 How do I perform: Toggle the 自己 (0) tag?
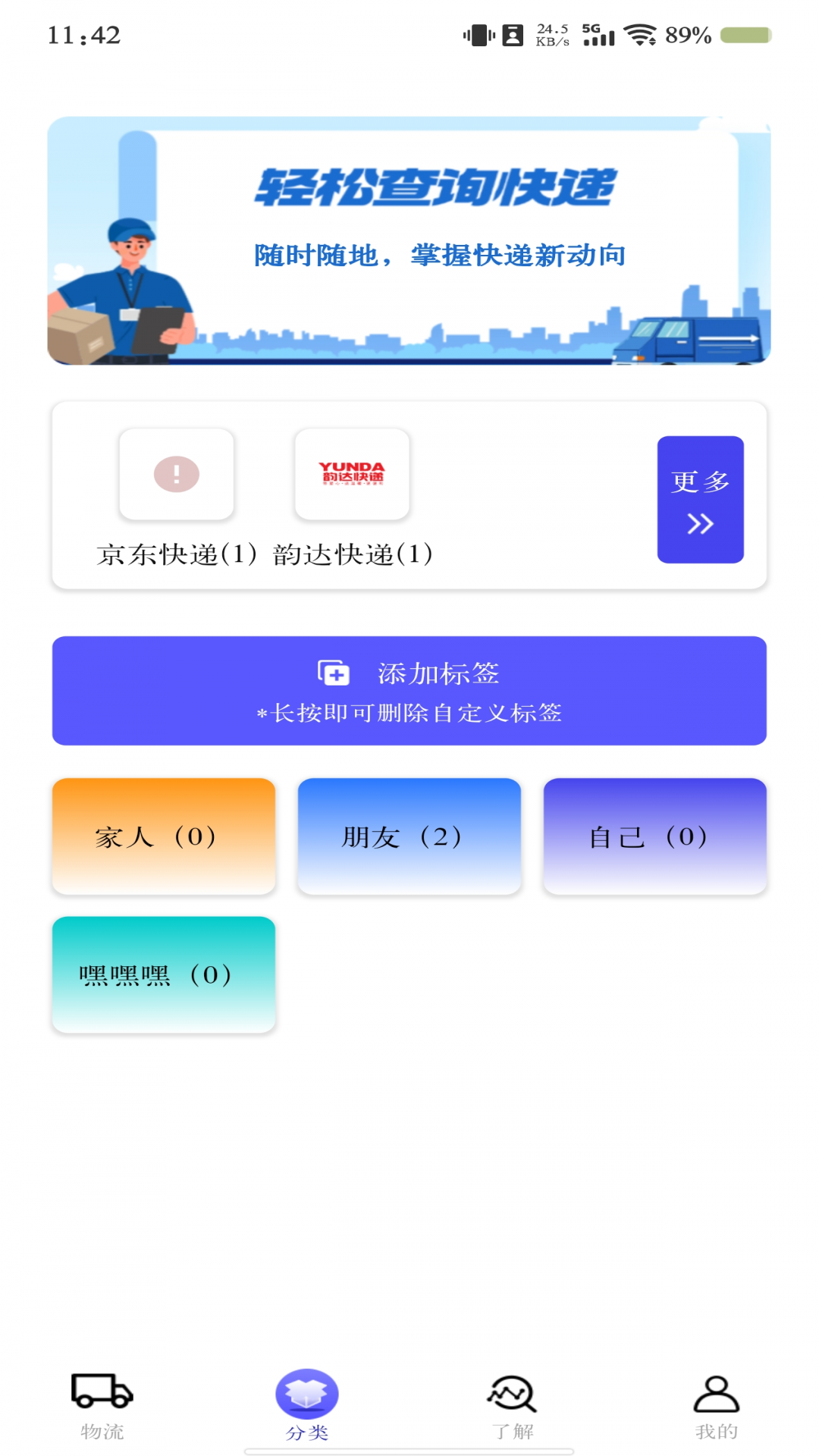point(654,836)
